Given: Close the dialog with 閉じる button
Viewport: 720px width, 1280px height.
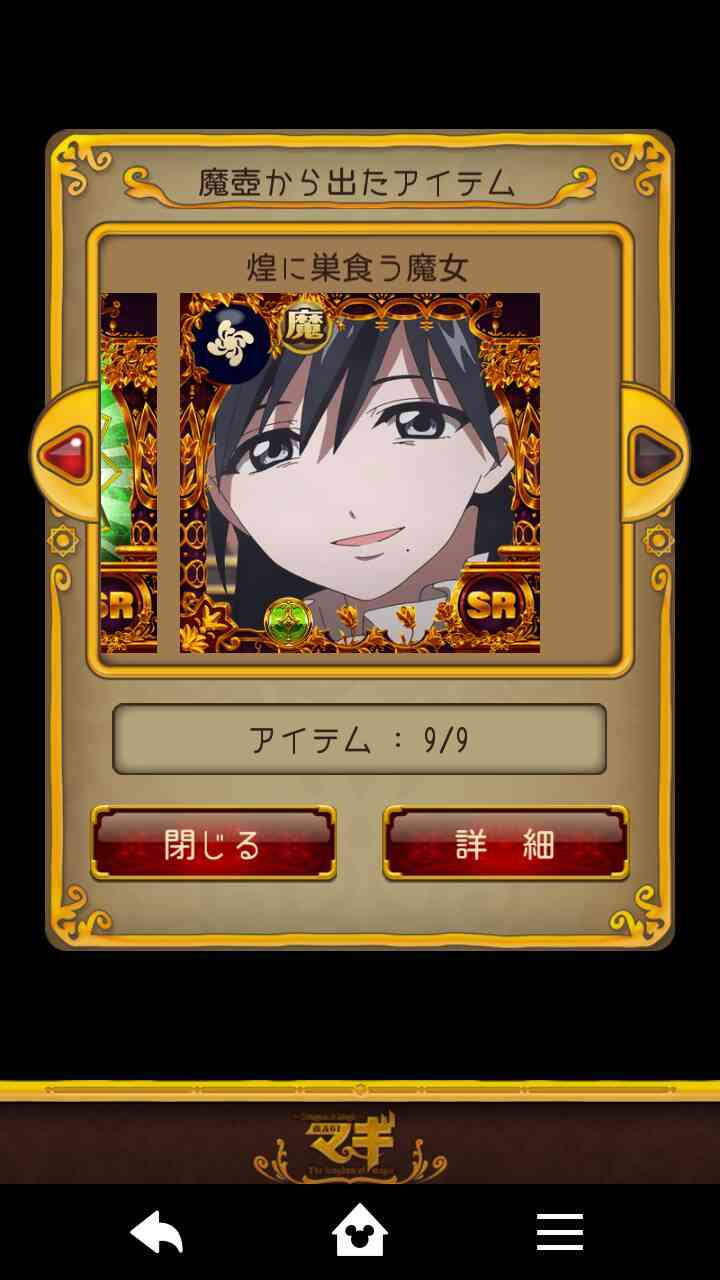Looking at the screenshot, I should (213, 844).
